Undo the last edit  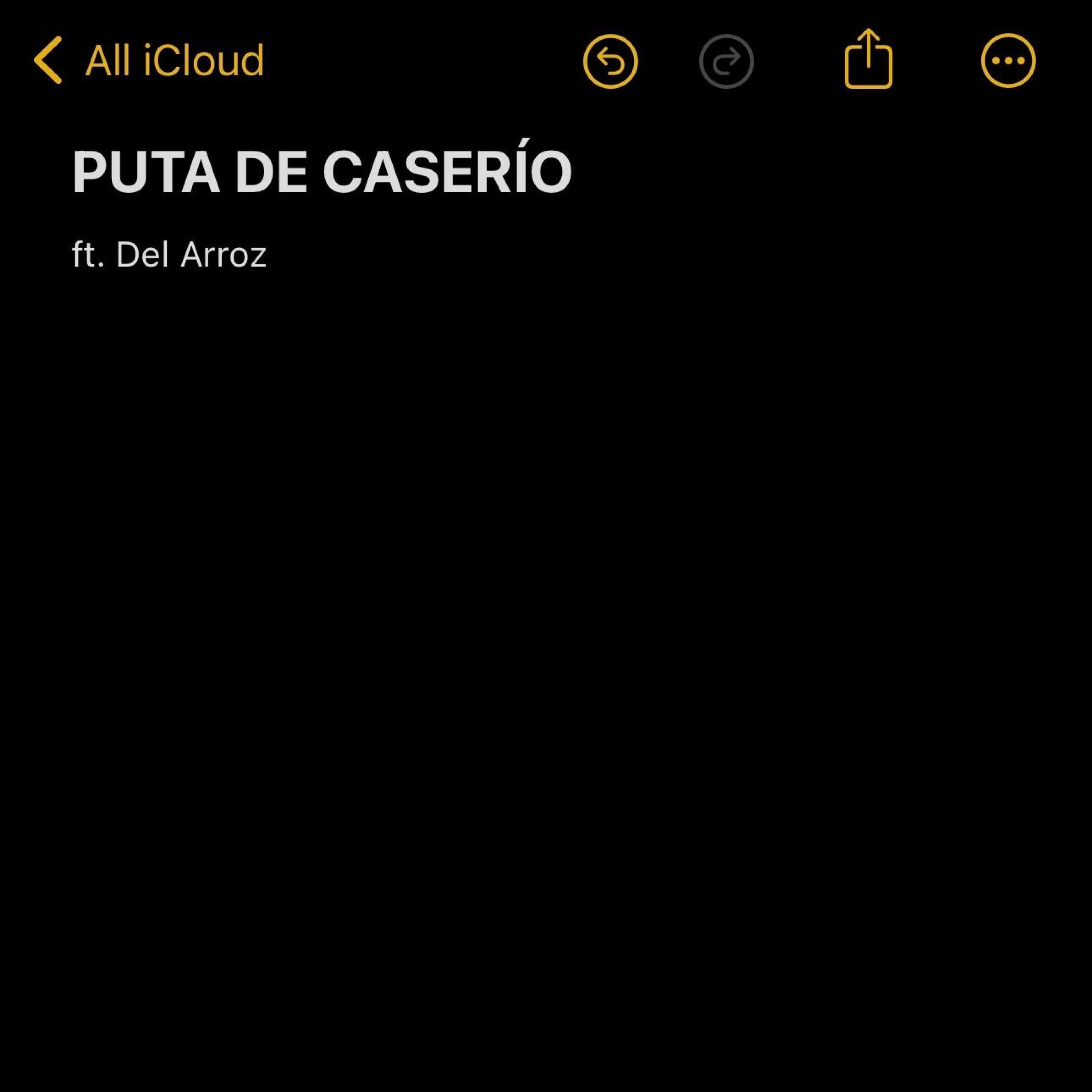pos(610,61)
